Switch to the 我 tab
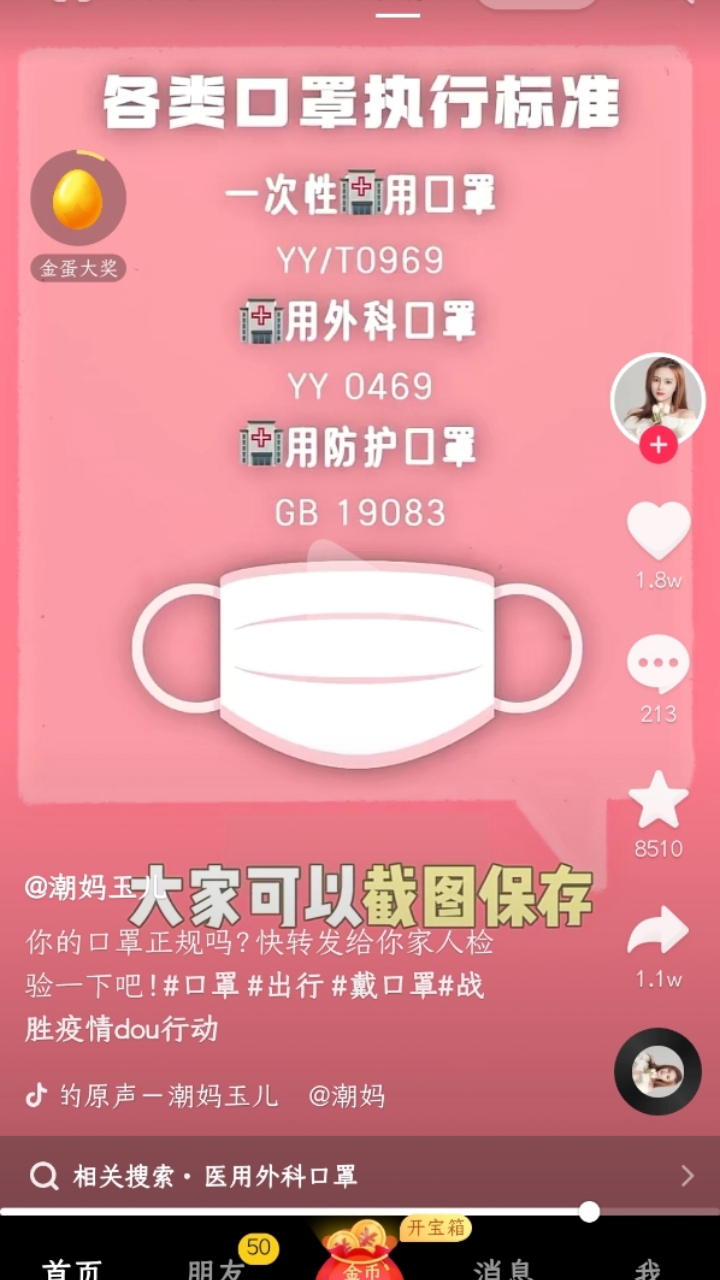Viewport: 720px width, 1280px height. (x=648, y=1268)
